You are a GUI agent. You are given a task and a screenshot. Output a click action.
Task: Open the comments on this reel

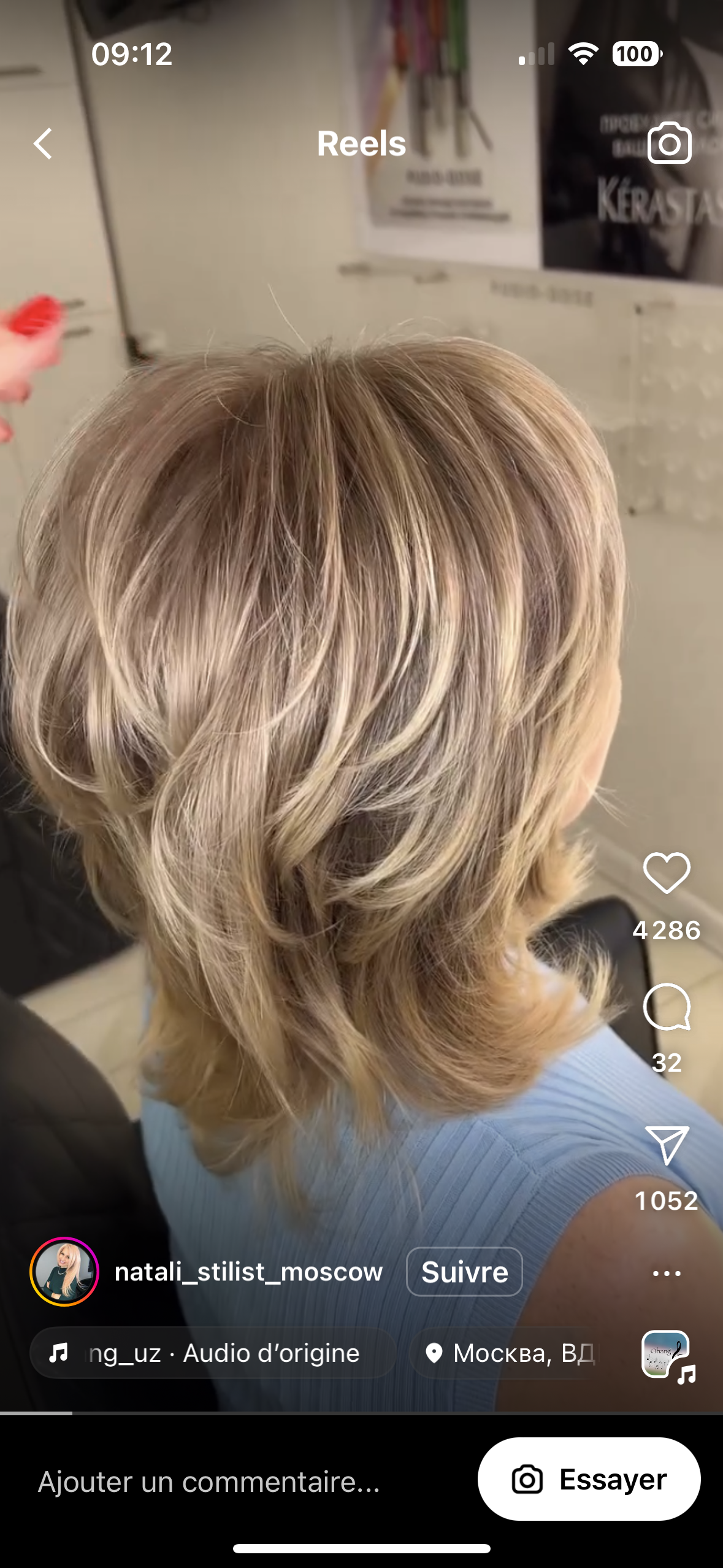(667, 1007)
